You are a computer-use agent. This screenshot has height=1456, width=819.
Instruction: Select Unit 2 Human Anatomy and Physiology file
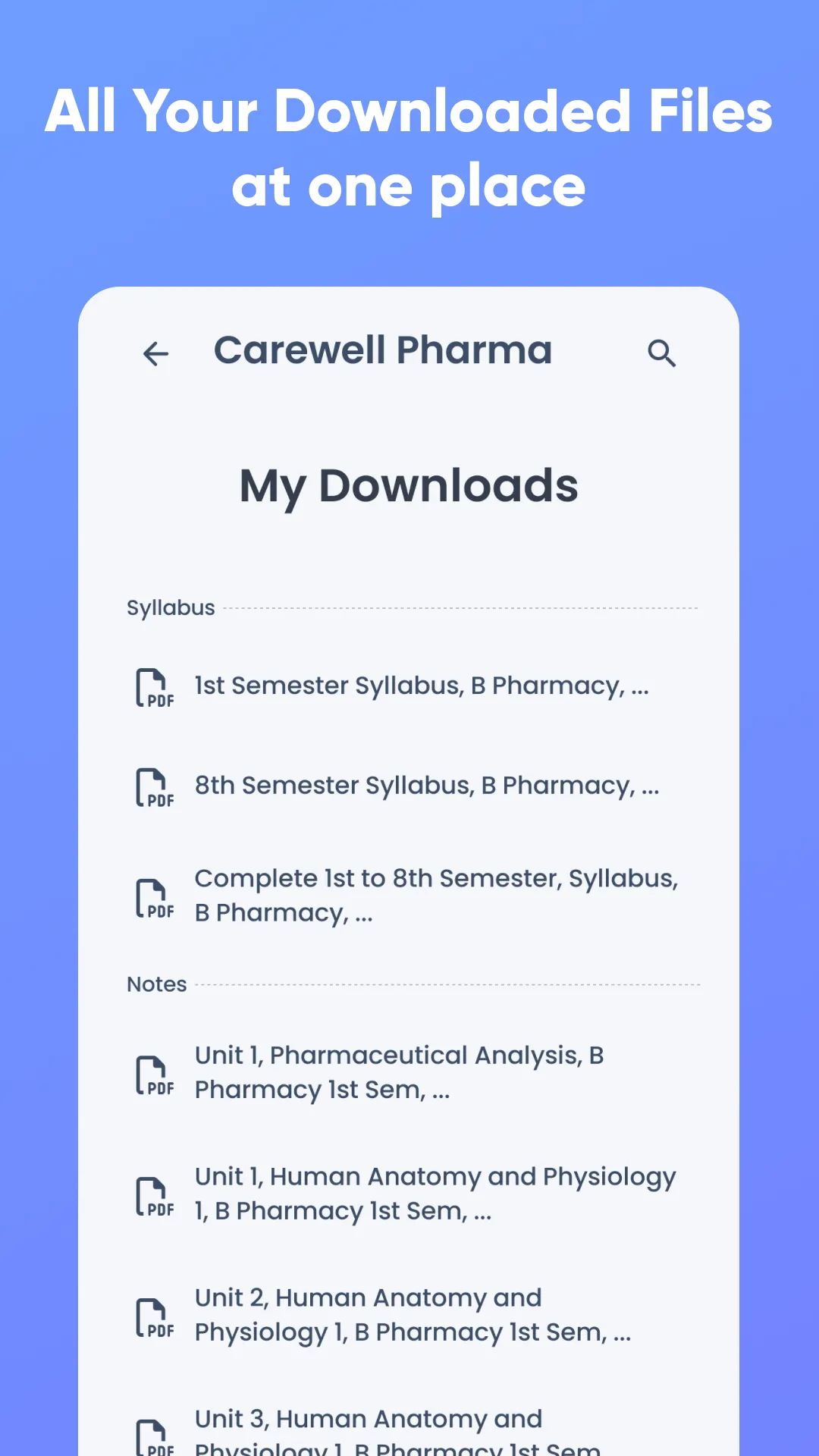tap(412, 1314)
